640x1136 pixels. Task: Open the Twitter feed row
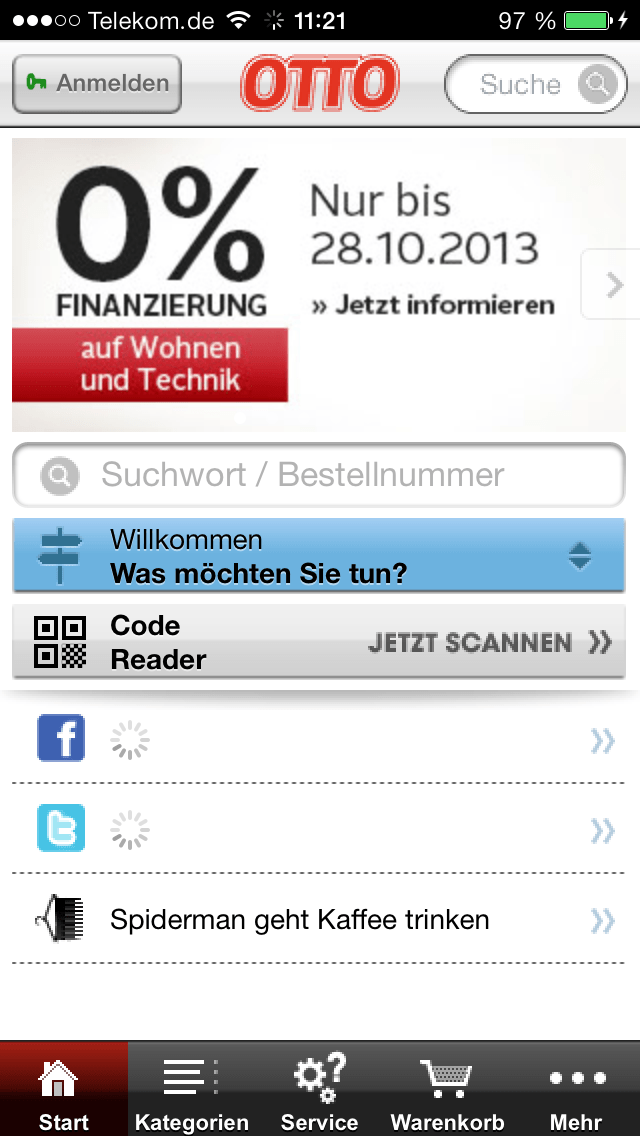tap(319, 829)
